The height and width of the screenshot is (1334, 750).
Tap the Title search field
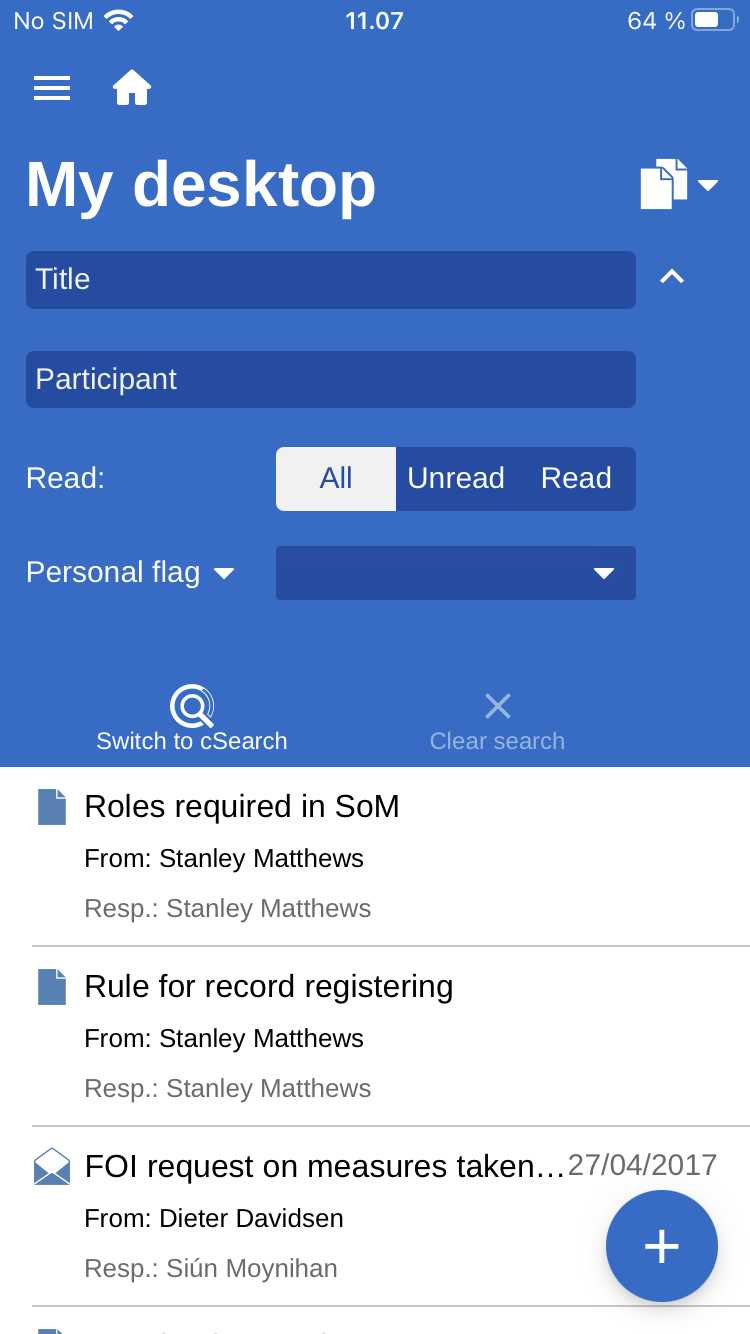point(330,280)
